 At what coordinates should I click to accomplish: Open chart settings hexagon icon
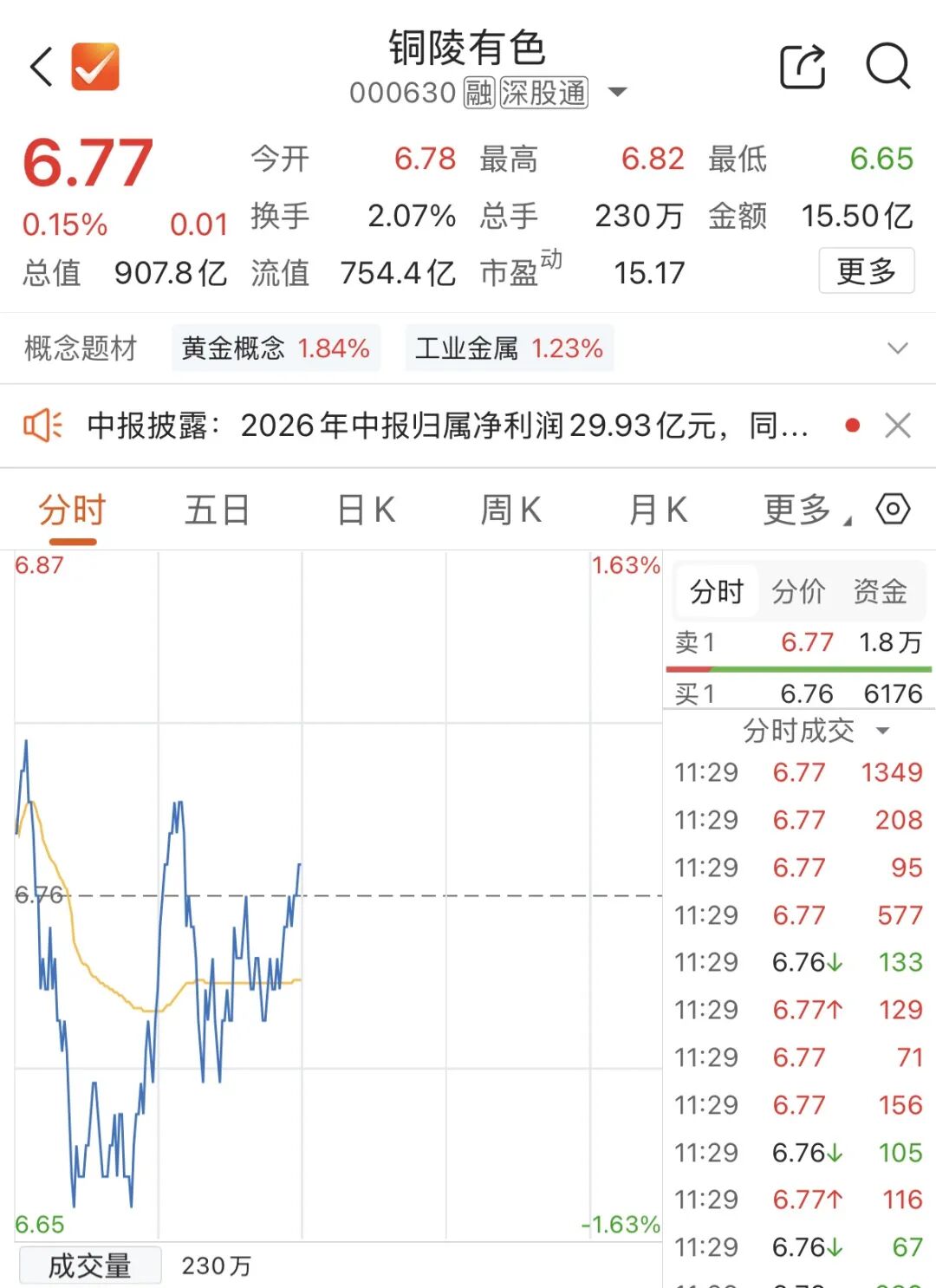[x=894, y=509]
